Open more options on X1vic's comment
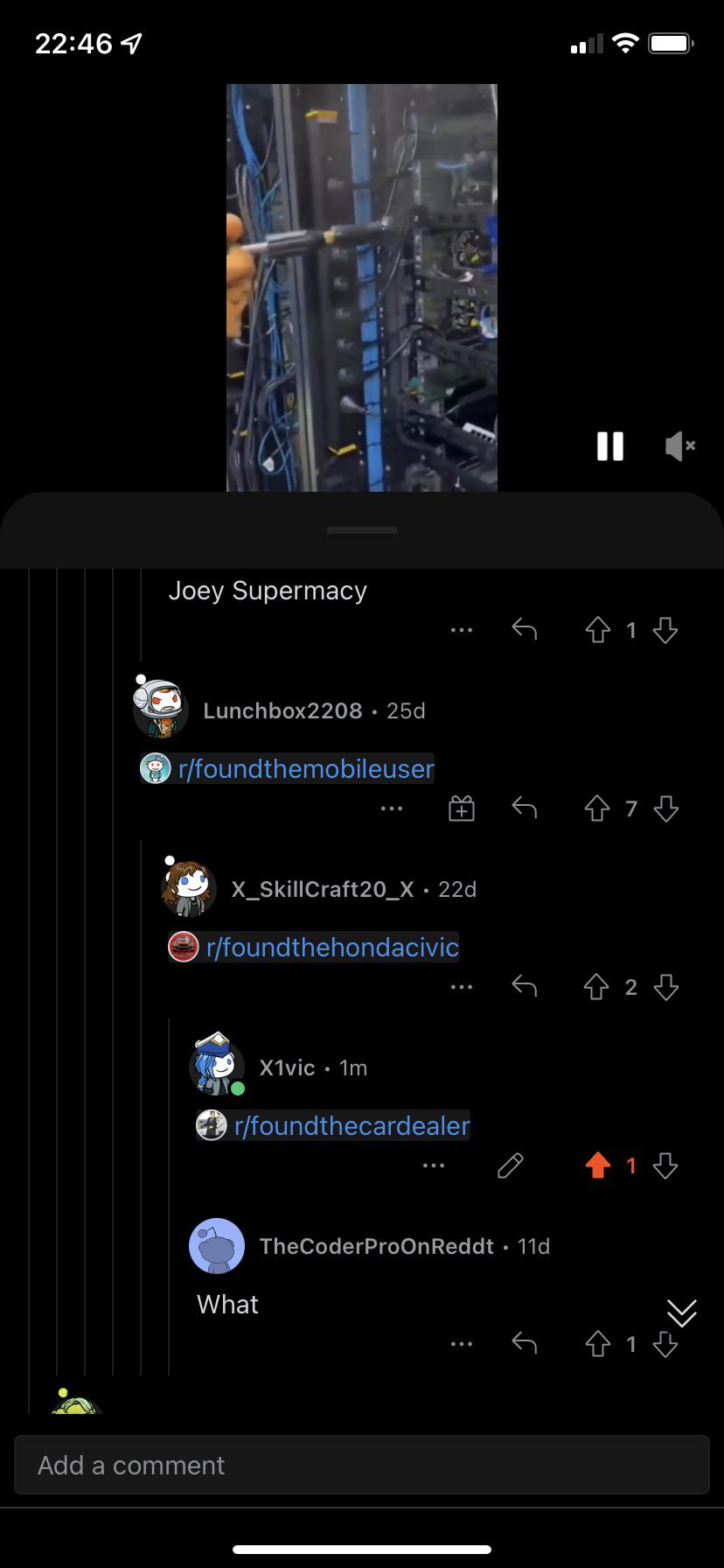Screen dimensions: 724x1568 pos(434,1165)
